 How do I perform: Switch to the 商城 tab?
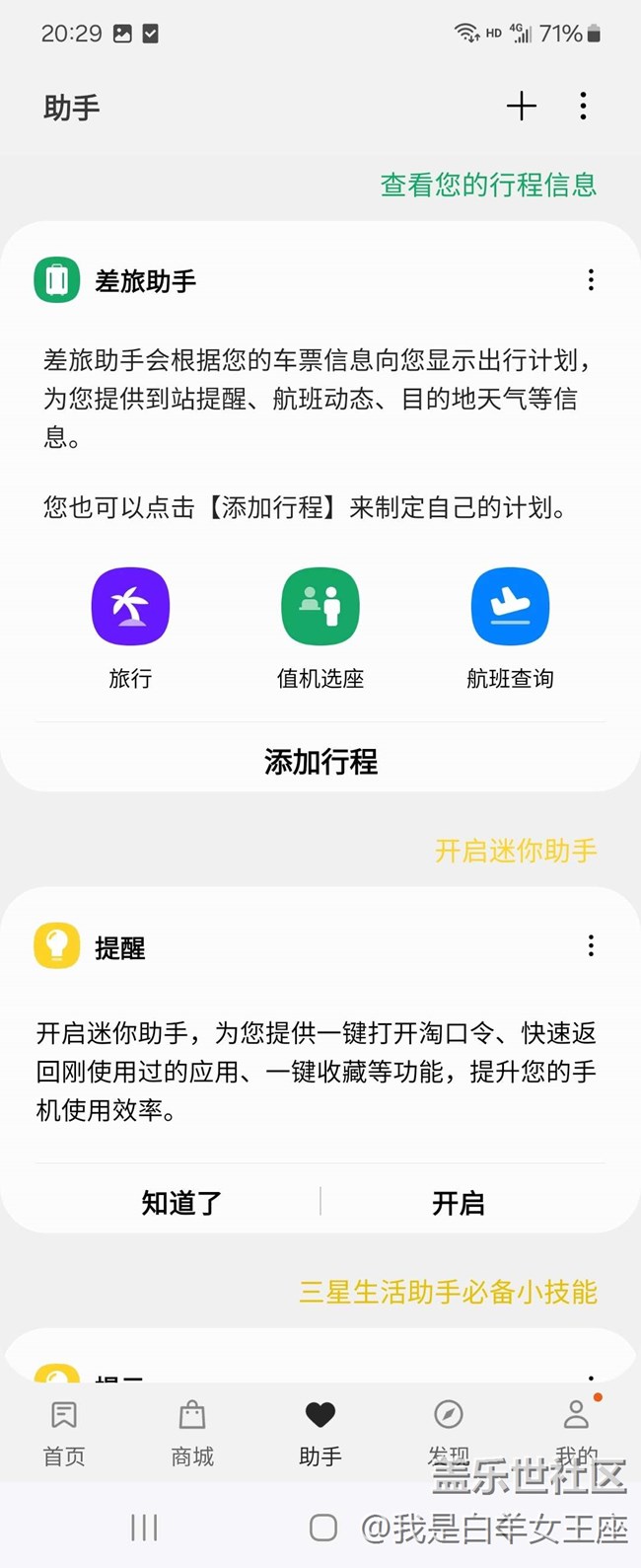point(192,1433)
